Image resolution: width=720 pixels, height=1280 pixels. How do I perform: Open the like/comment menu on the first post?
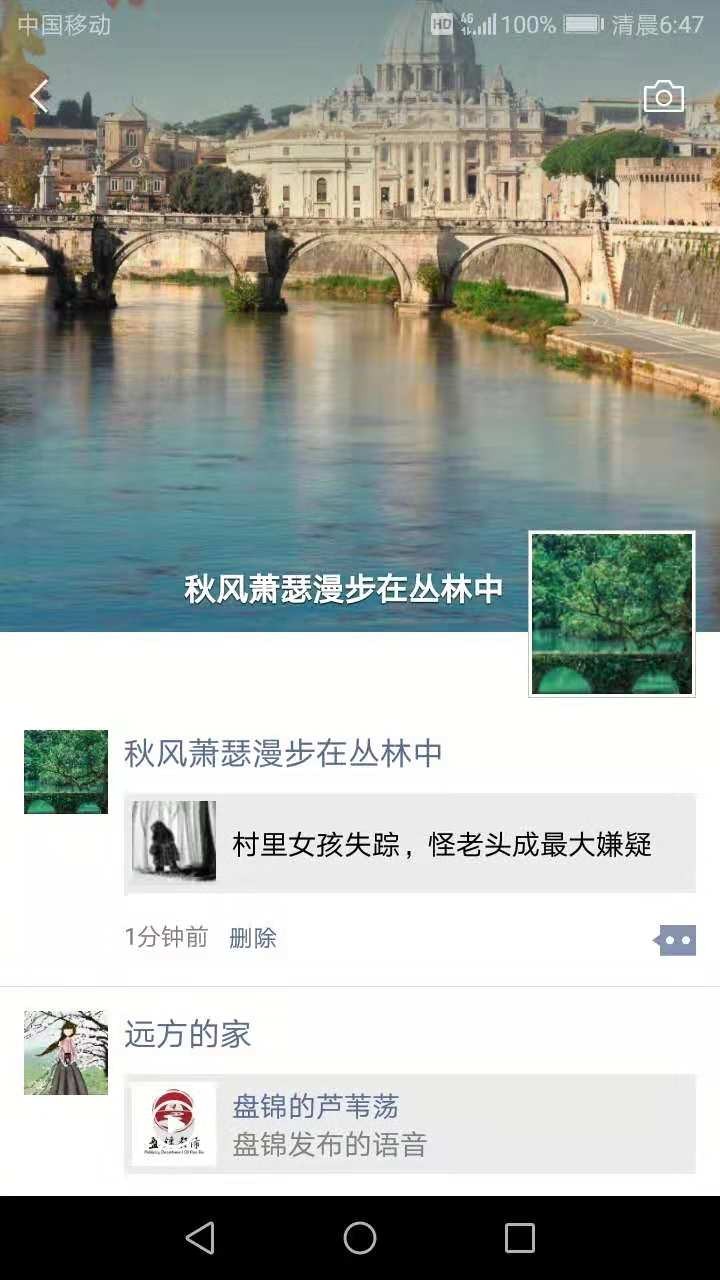coord(676,940)
